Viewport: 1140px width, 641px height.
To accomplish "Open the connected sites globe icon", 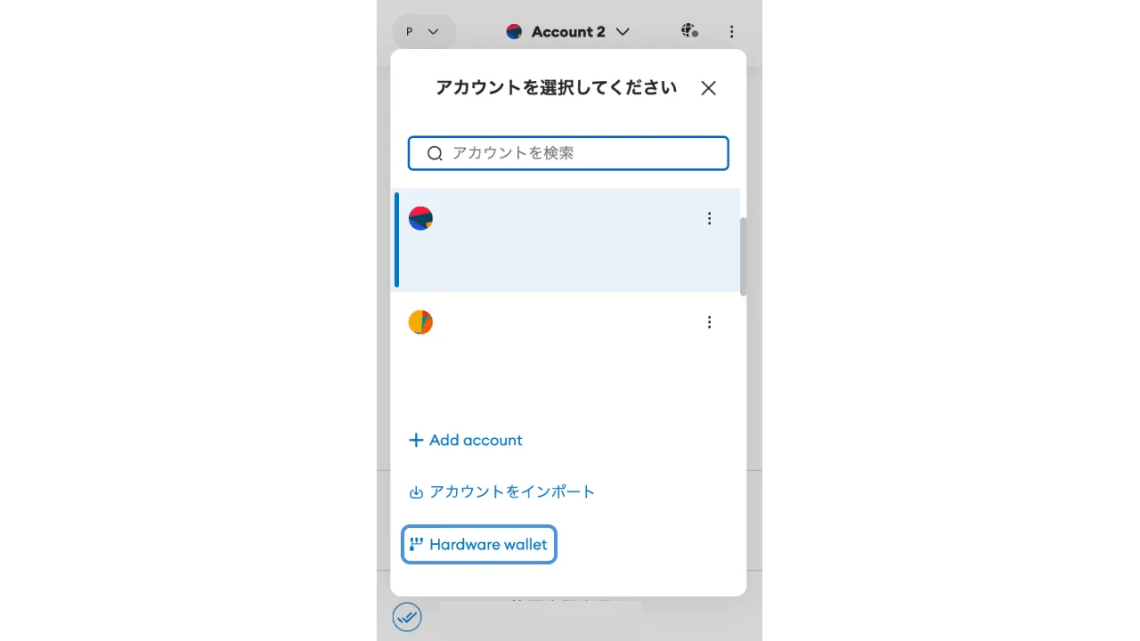I will pyautogui.click(x=689, y=31).
